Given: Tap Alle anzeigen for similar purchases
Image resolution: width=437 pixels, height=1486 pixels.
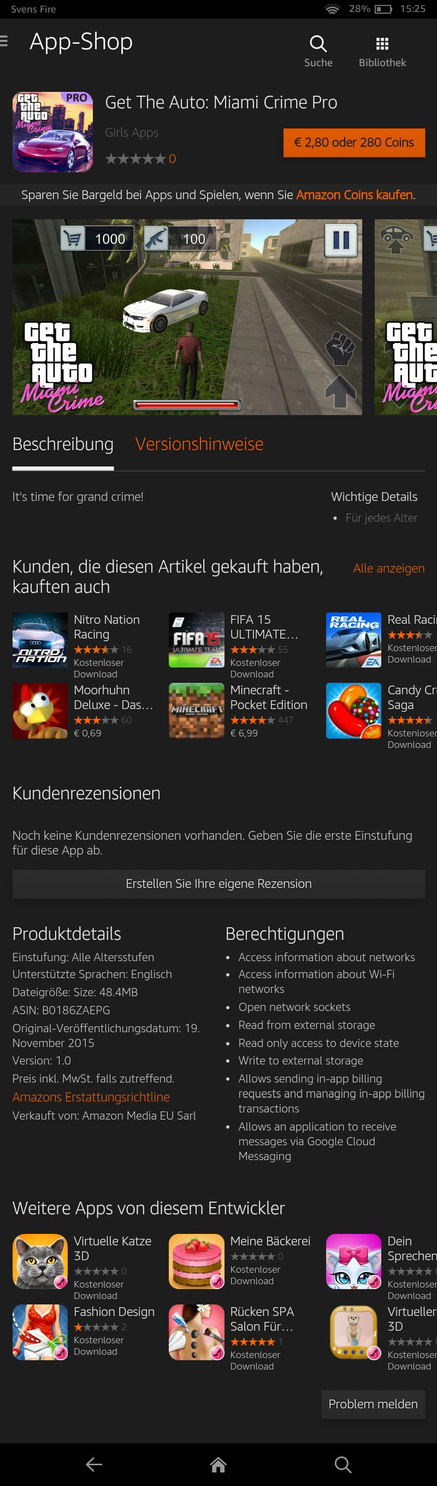Looking at the screenshot, I should 389,568.
